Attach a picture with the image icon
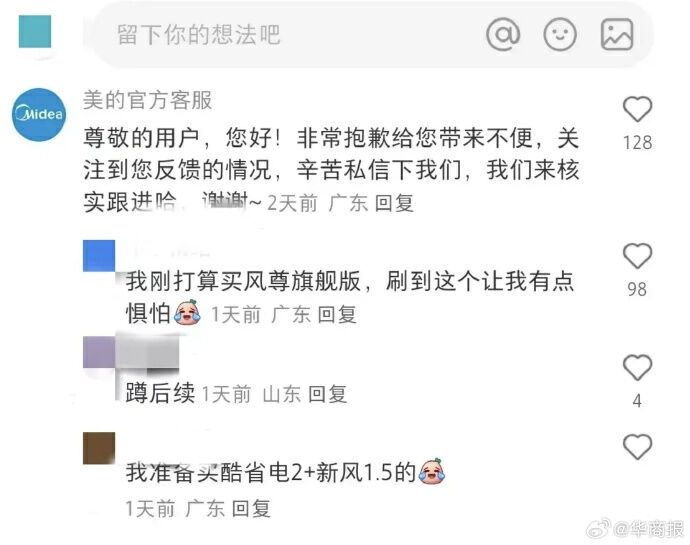This screenshot has height=545, width=690. [x=617, y=35]
